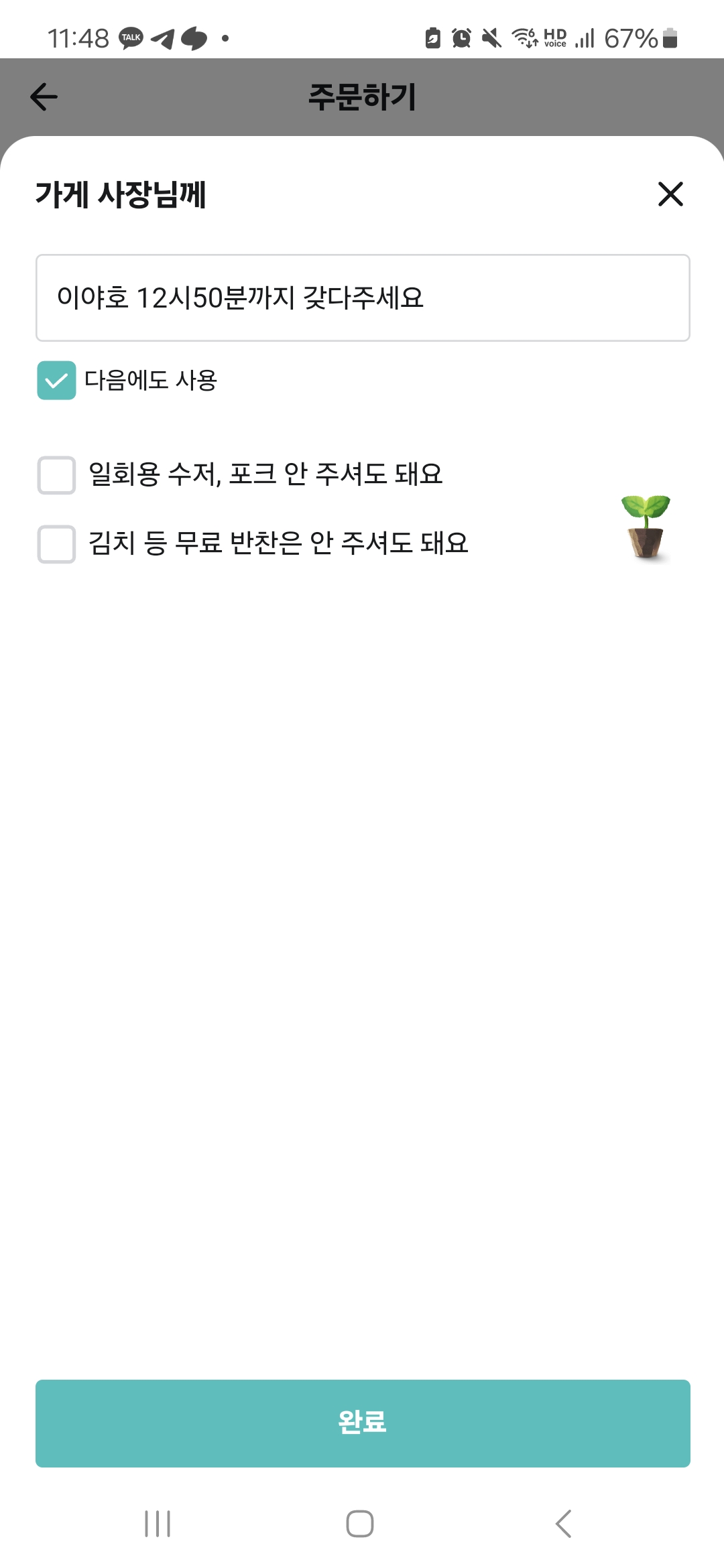Open the recent apps view
This screenshot has height=1568, width=724.
(x=158, y=1524)
